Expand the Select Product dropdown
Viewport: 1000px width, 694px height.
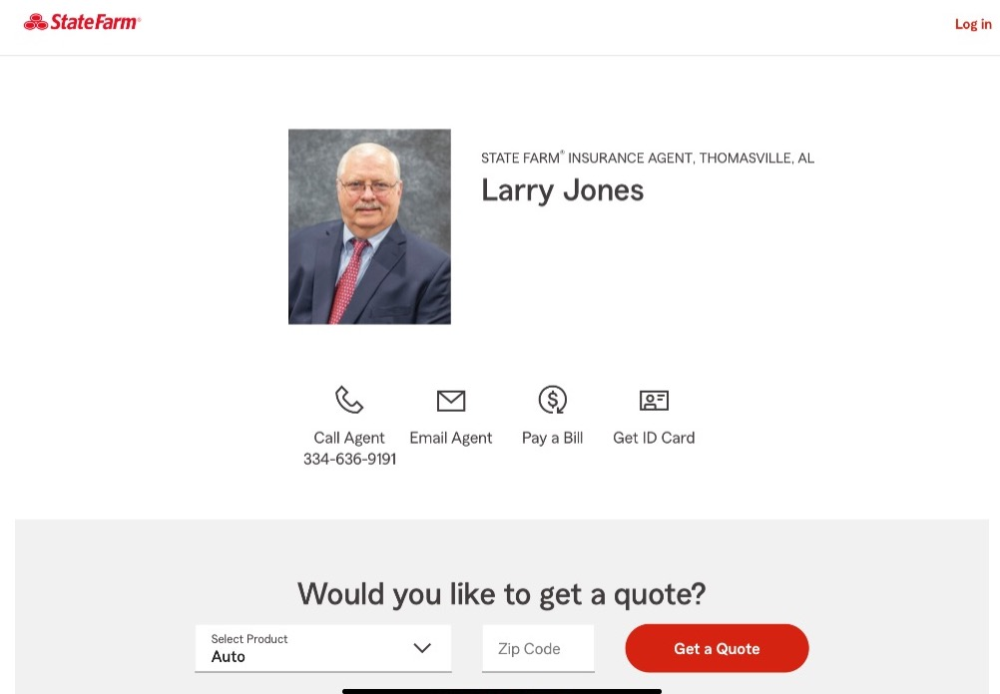pyautogui.click(x=323, y=648)
